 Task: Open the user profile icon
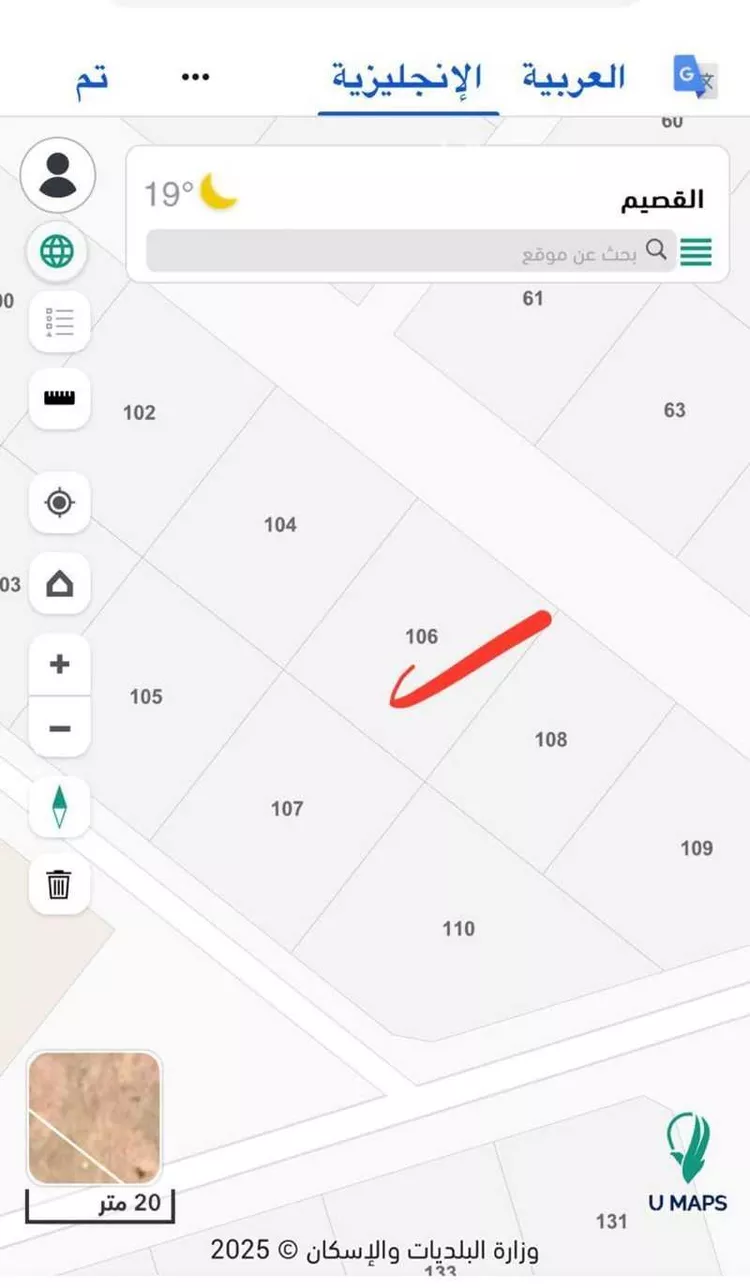point(58,175)
